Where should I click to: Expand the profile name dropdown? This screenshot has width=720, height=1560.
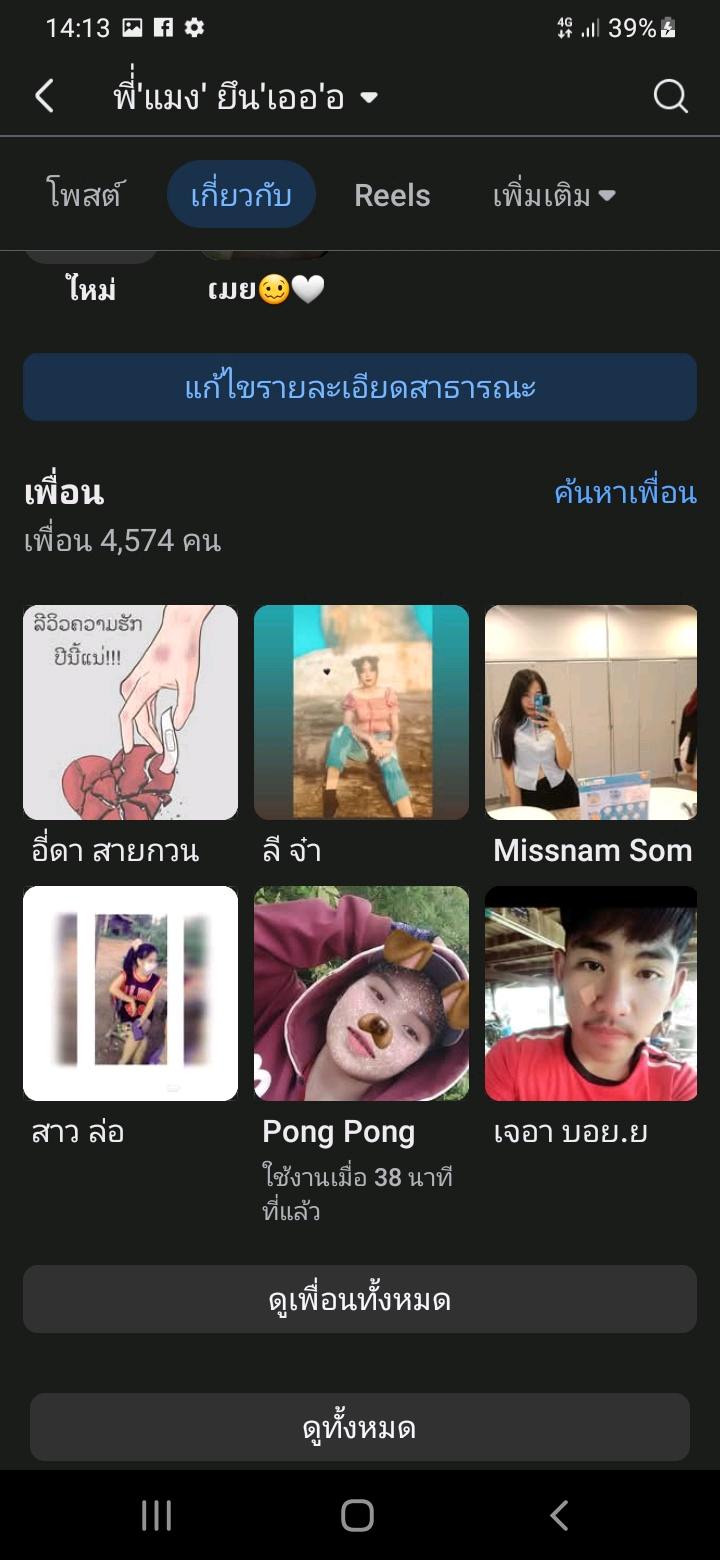click(368, 97)
